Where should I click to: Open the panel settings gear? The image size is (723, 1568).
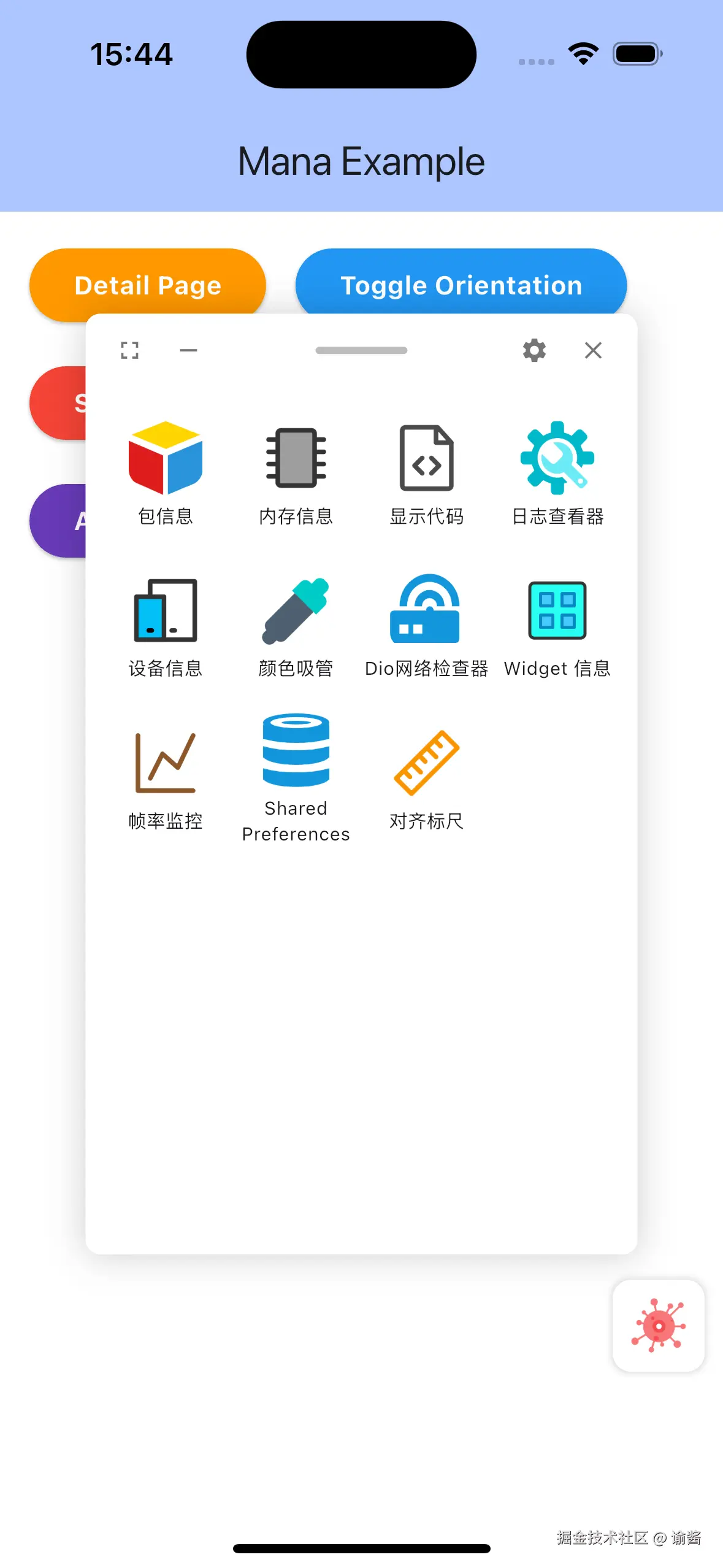(534, 350)
